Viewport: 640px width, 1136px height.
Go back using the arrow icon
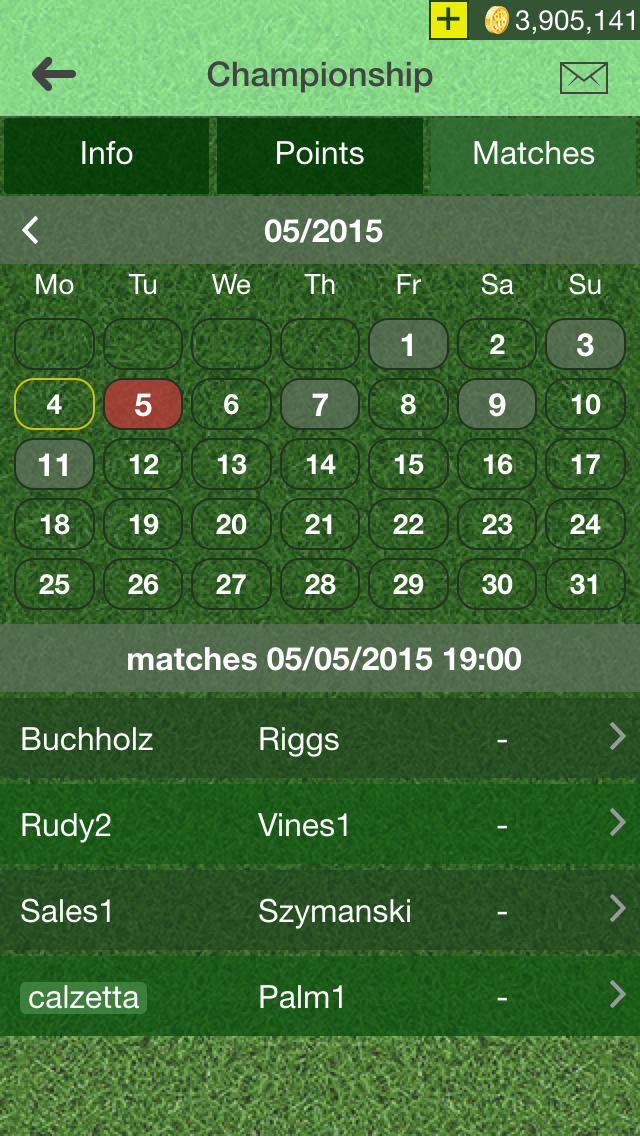coord(54,74)
